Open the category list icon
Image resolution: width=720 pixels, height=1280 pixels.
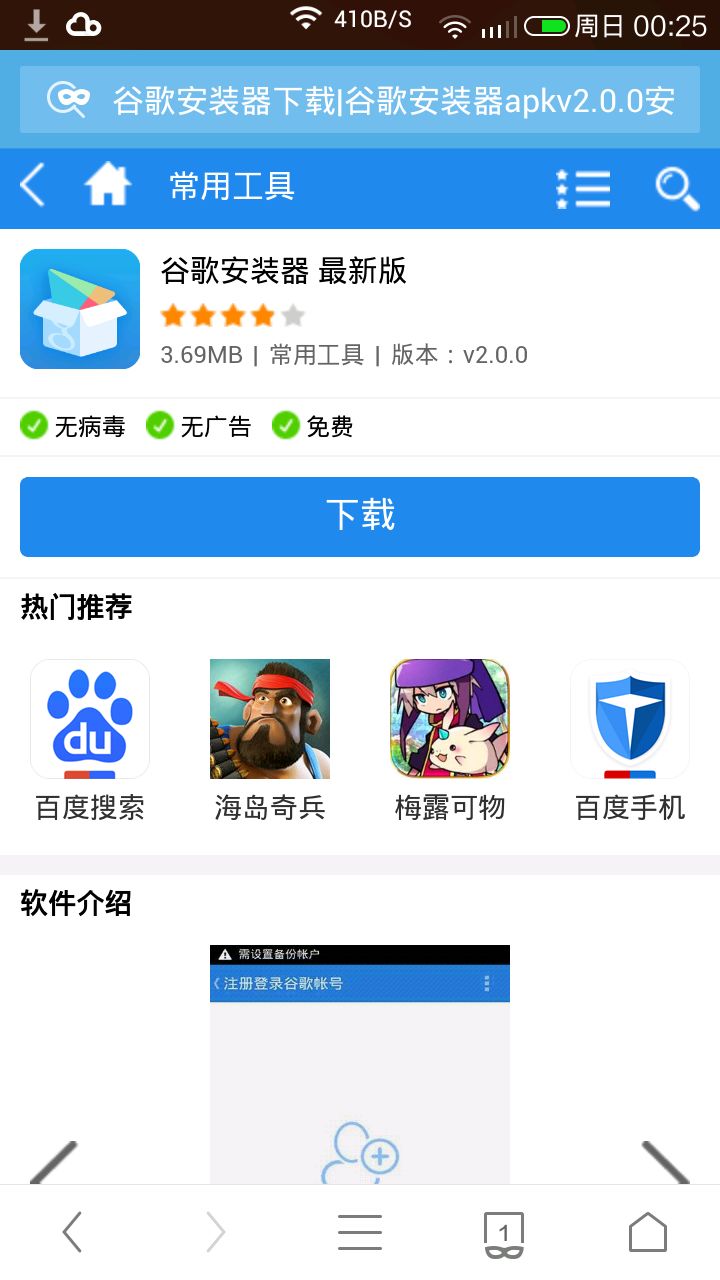[x=583, y=188]
